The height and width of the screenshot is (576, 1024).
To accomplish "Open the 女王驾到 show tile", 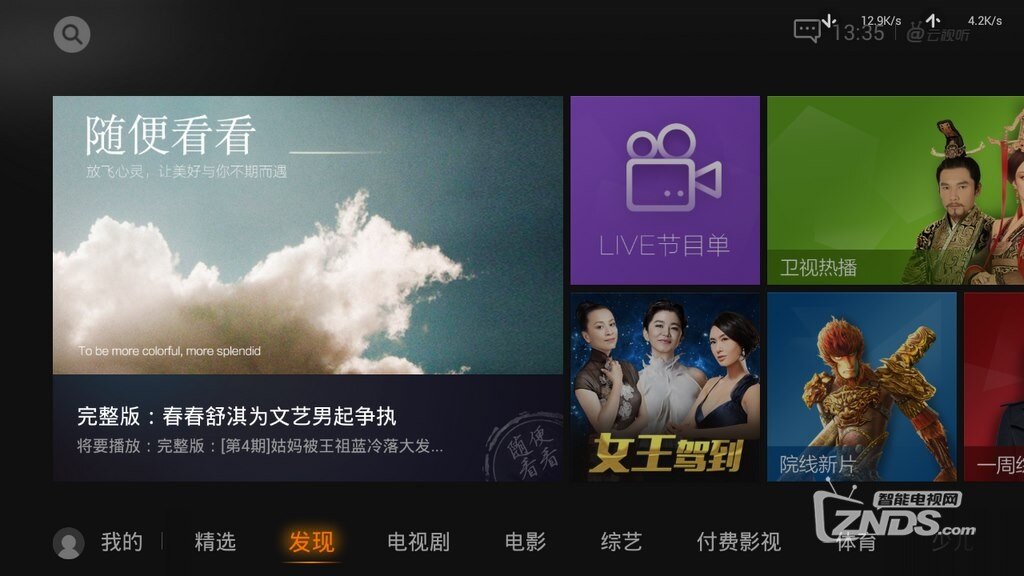I will pos(665,386).
